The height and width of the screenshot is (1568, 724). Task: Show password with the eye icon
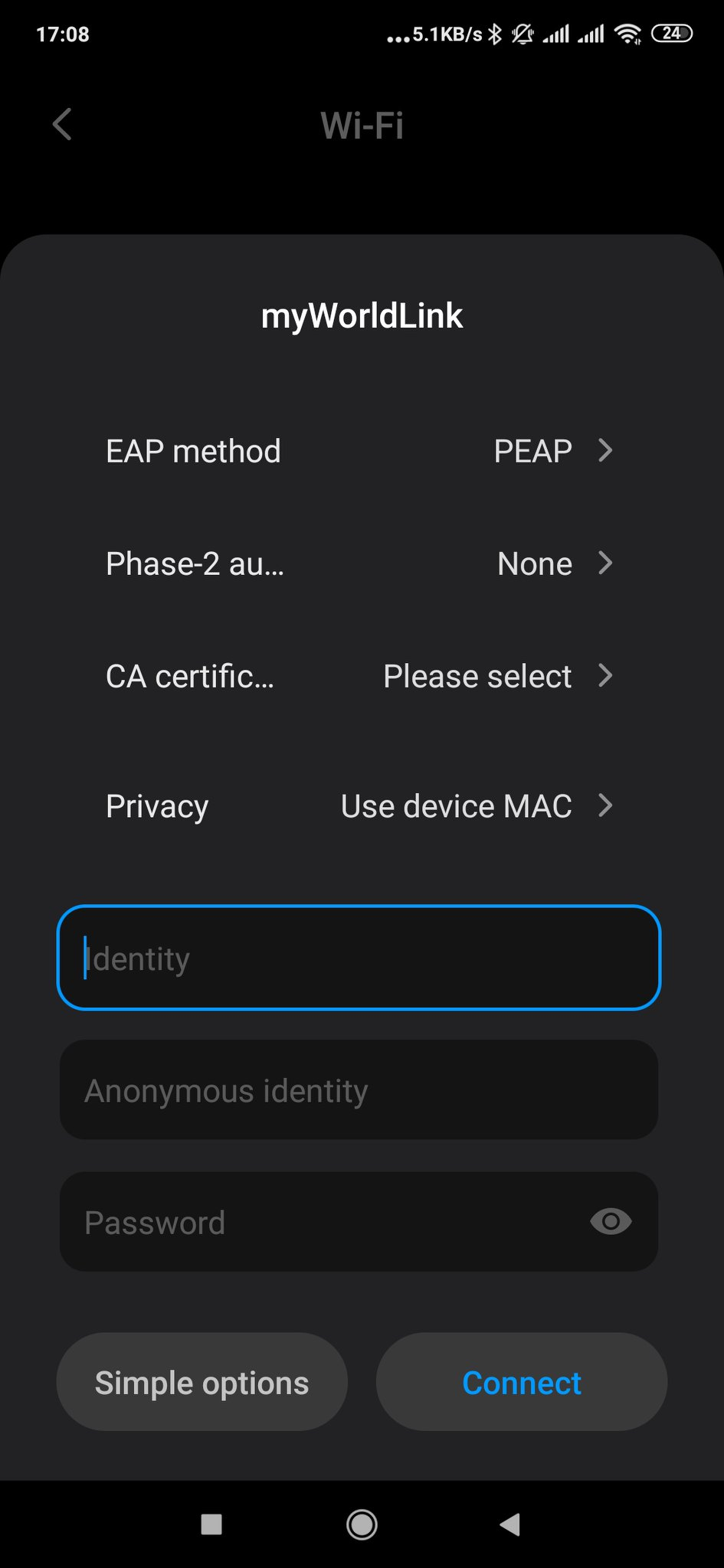coord(611,1222)
